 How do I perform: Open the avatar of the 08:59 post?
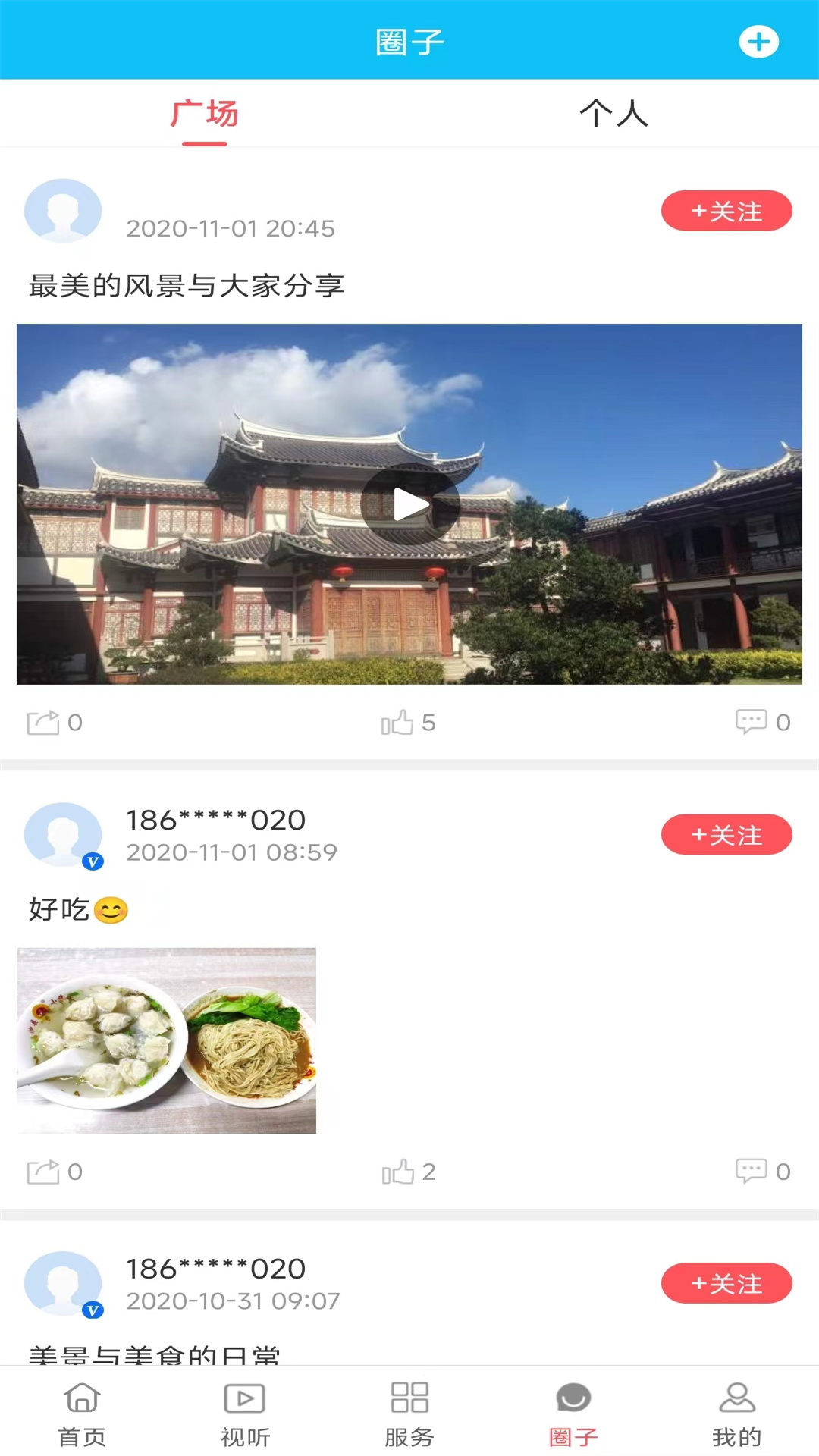[63, 835]
